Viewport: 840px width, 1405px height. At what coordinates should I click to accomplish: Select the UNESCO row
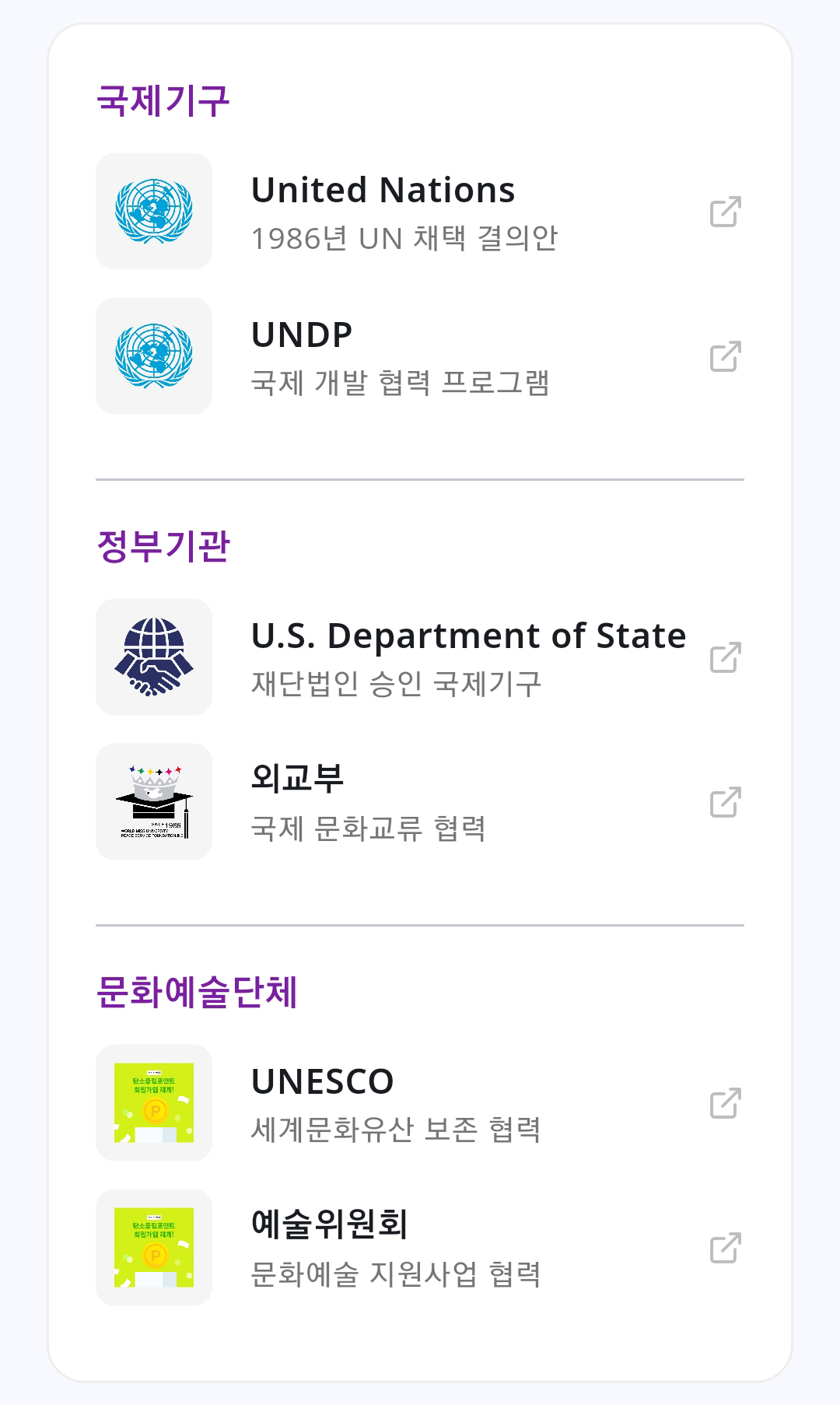420,1102
